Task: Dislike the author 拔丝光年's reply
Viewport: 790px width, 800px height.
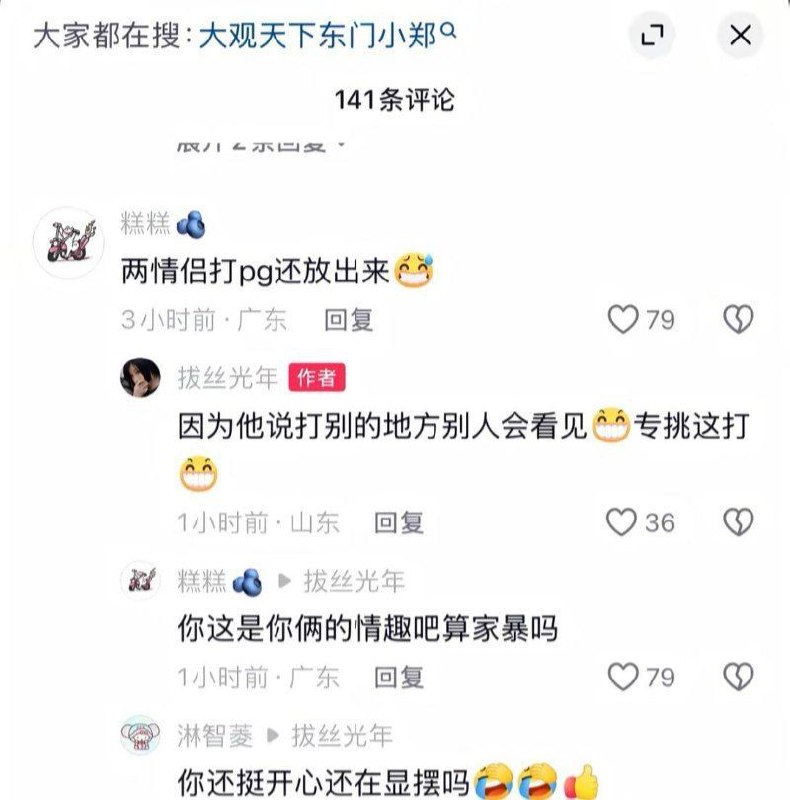Action: 738,522
